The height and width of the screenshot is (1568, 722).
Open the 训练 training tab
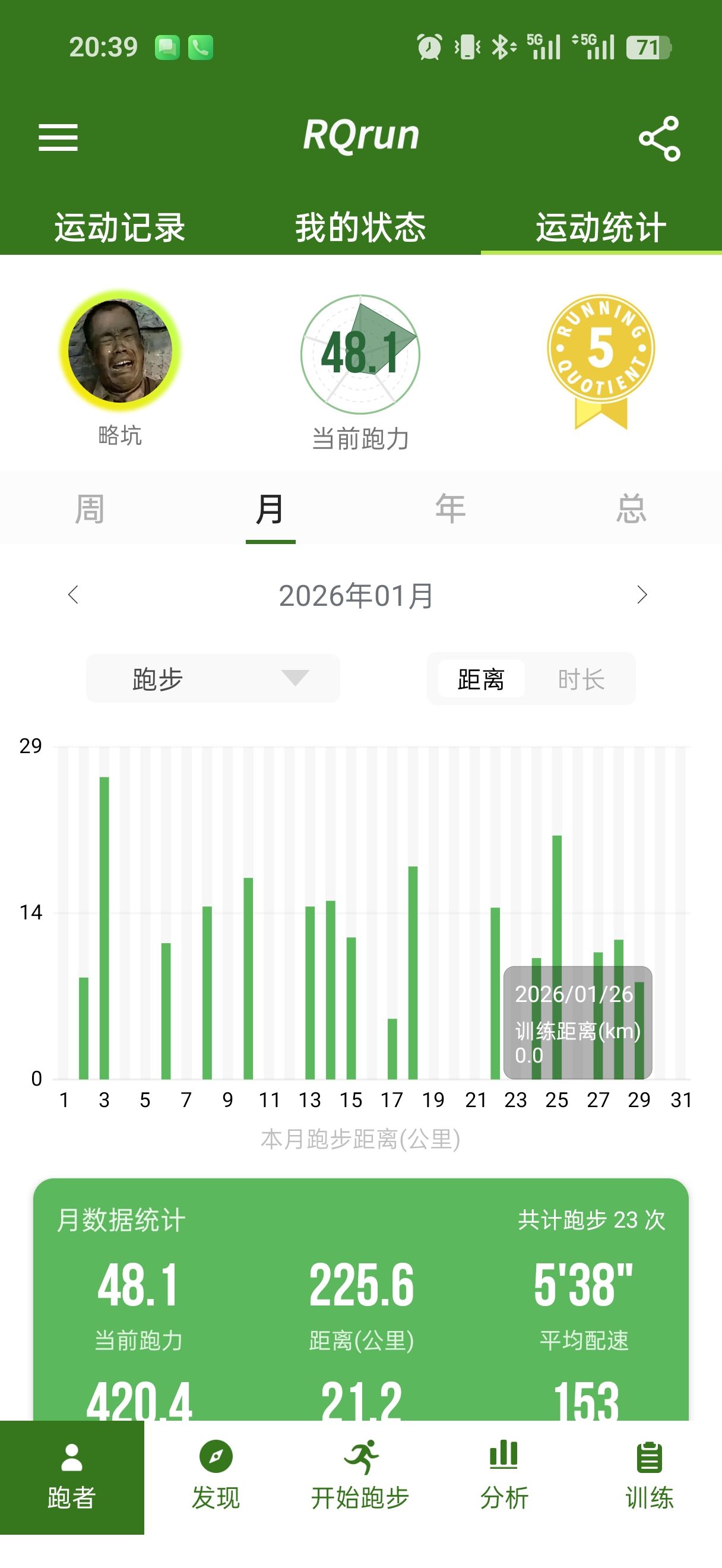(x=649, y=1475)
